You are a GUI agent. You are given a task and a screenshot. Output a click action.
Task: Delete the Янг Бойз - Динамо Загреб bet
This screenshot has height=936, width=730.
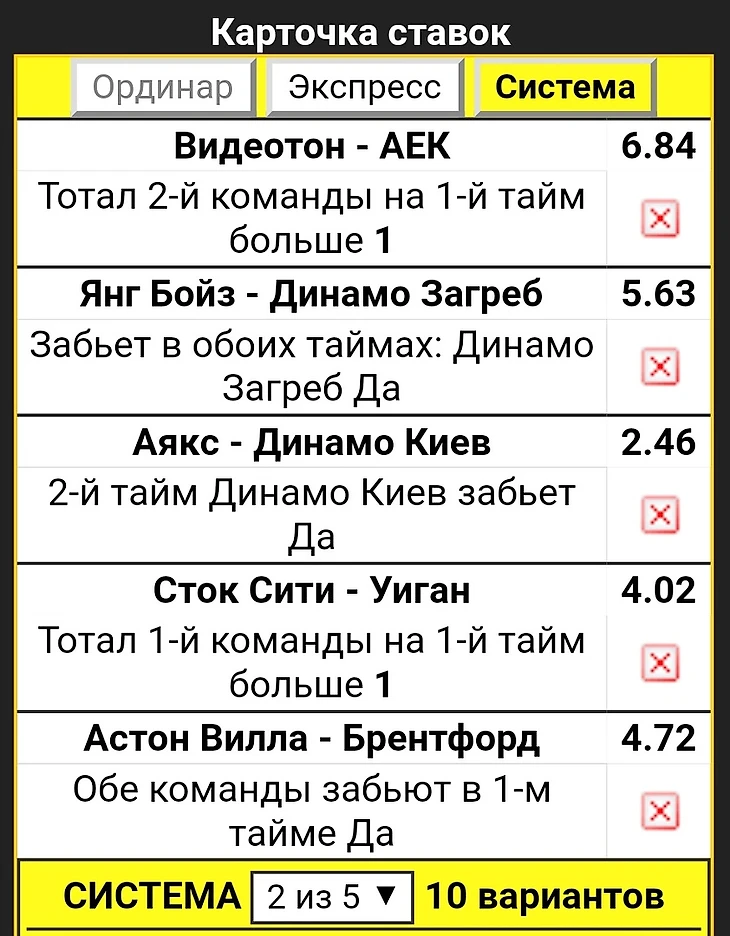click(x=659, y=367)
